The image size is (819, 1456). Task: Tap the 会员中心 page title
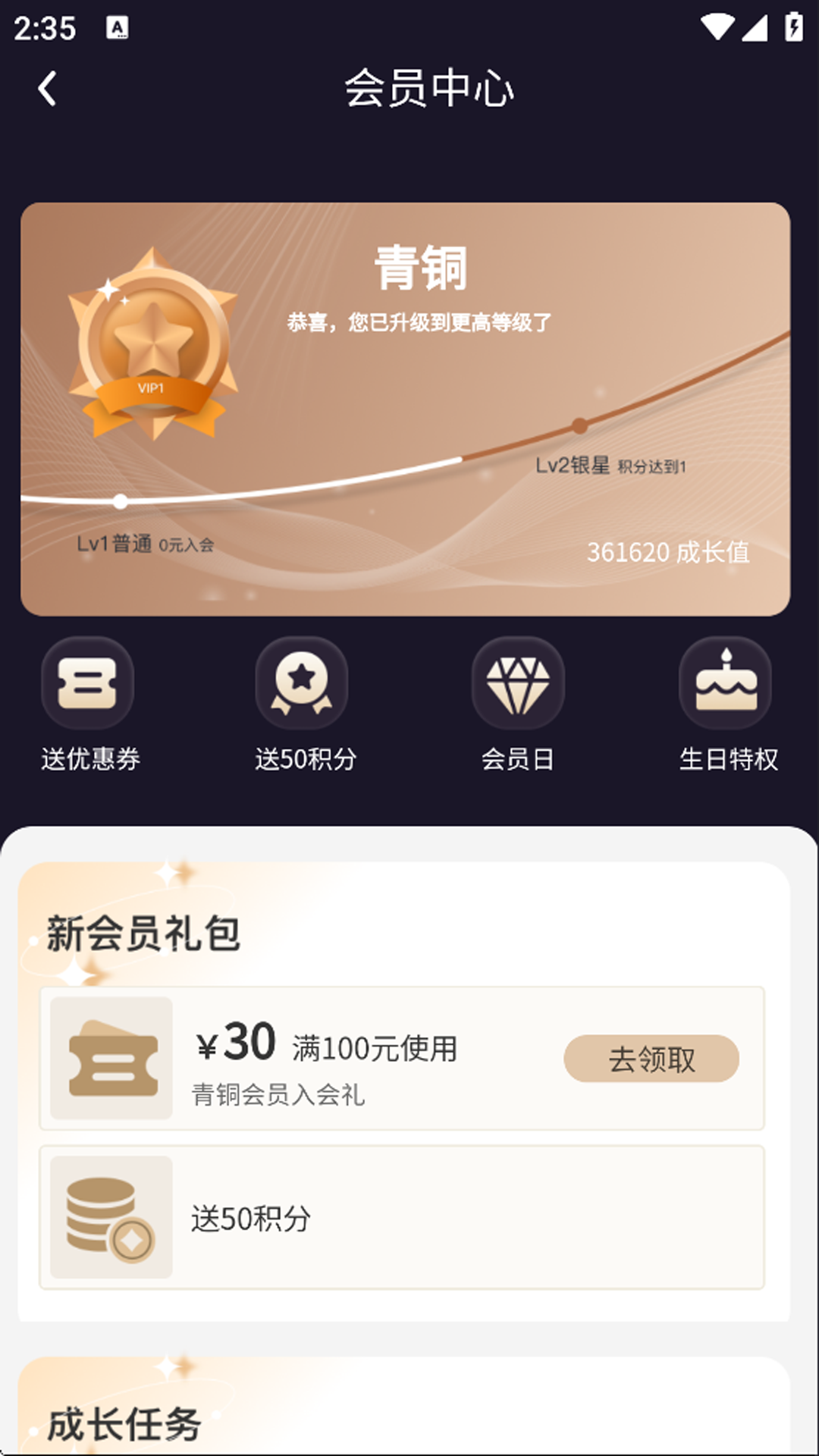coord(430,89)
